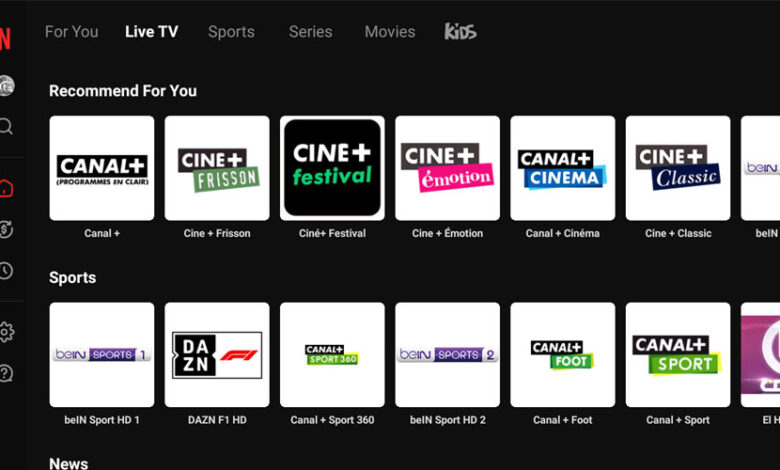Open the Canal + Foot channel

coord(562,355)
